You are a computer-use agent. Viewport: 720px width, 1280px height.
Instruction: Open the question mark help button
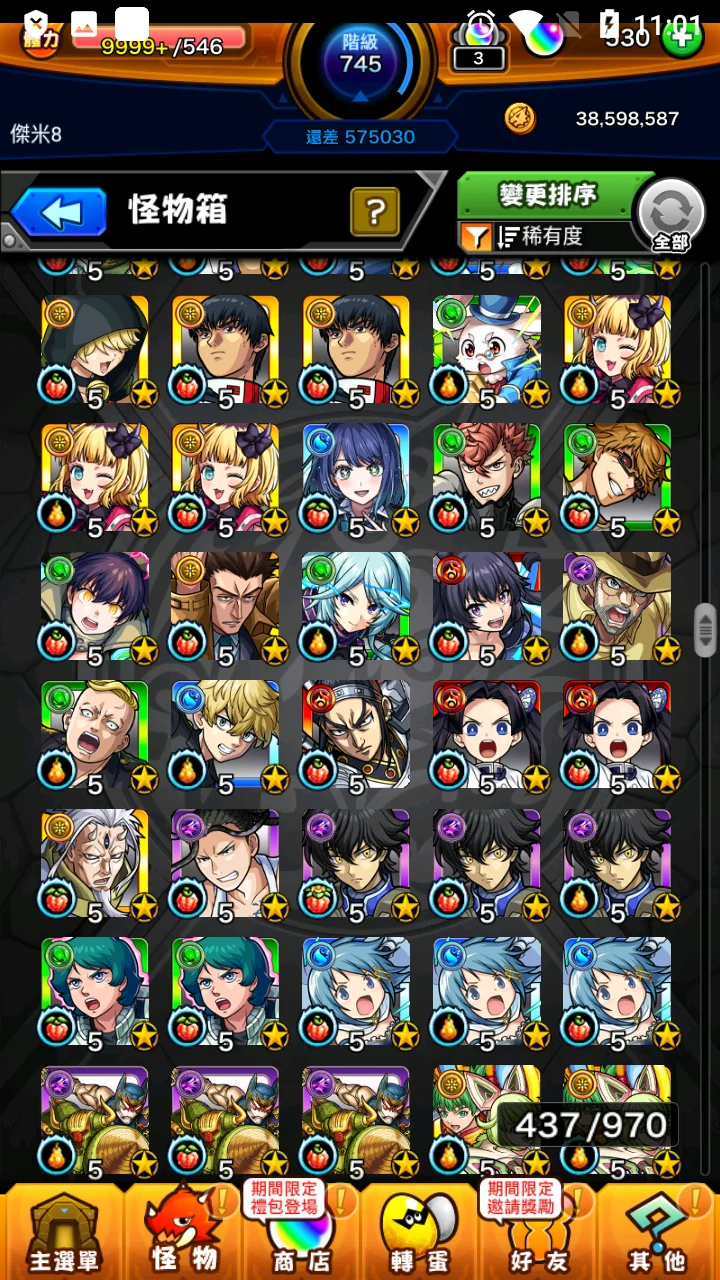[x=375, y=211]
